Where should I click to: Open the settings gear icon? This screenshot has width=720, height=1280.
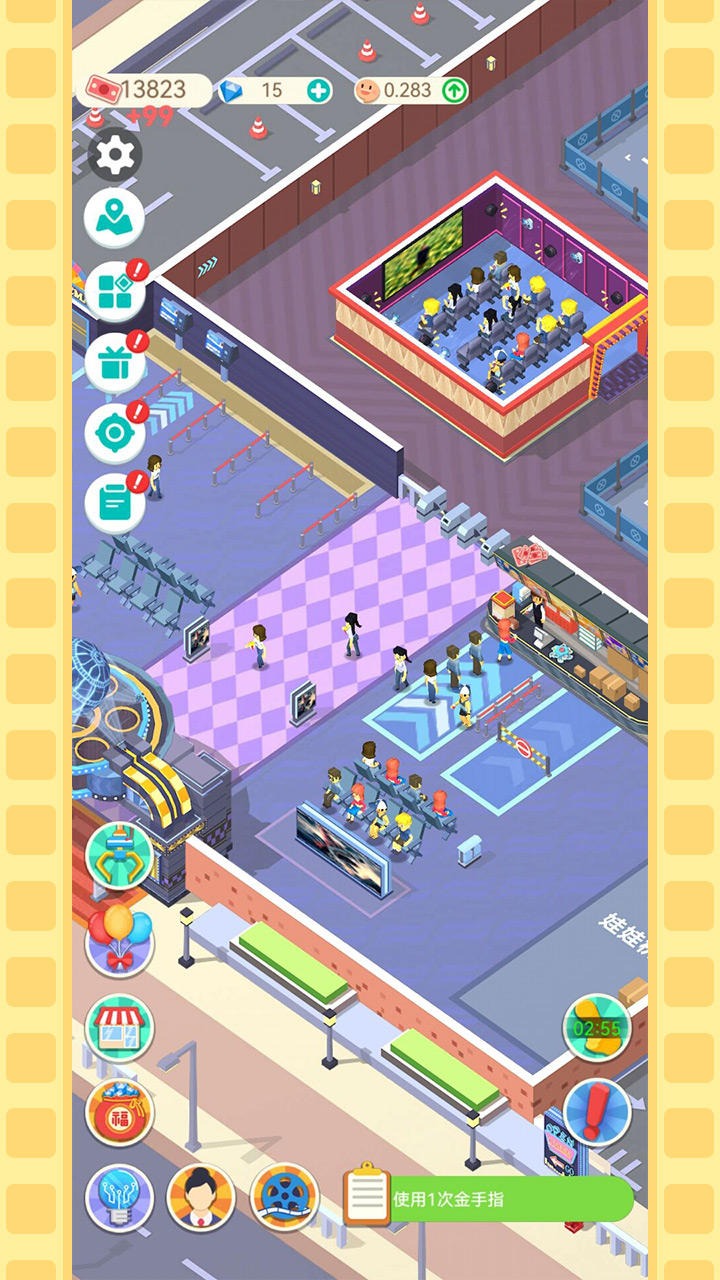115,154
